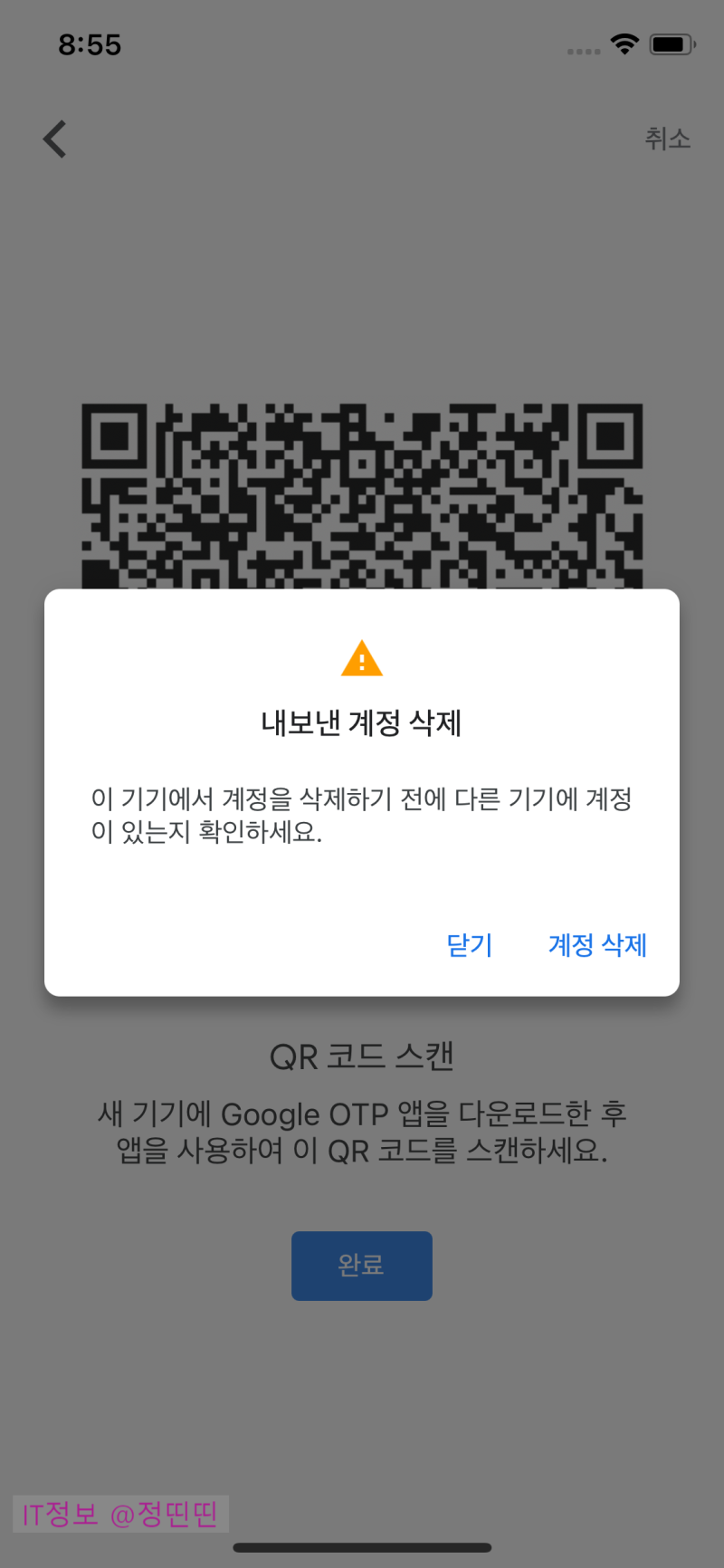The height and width of the screenshot is (1568, 724).
Task: Tap the warning message text in the dialog
Action: (362, 817)
